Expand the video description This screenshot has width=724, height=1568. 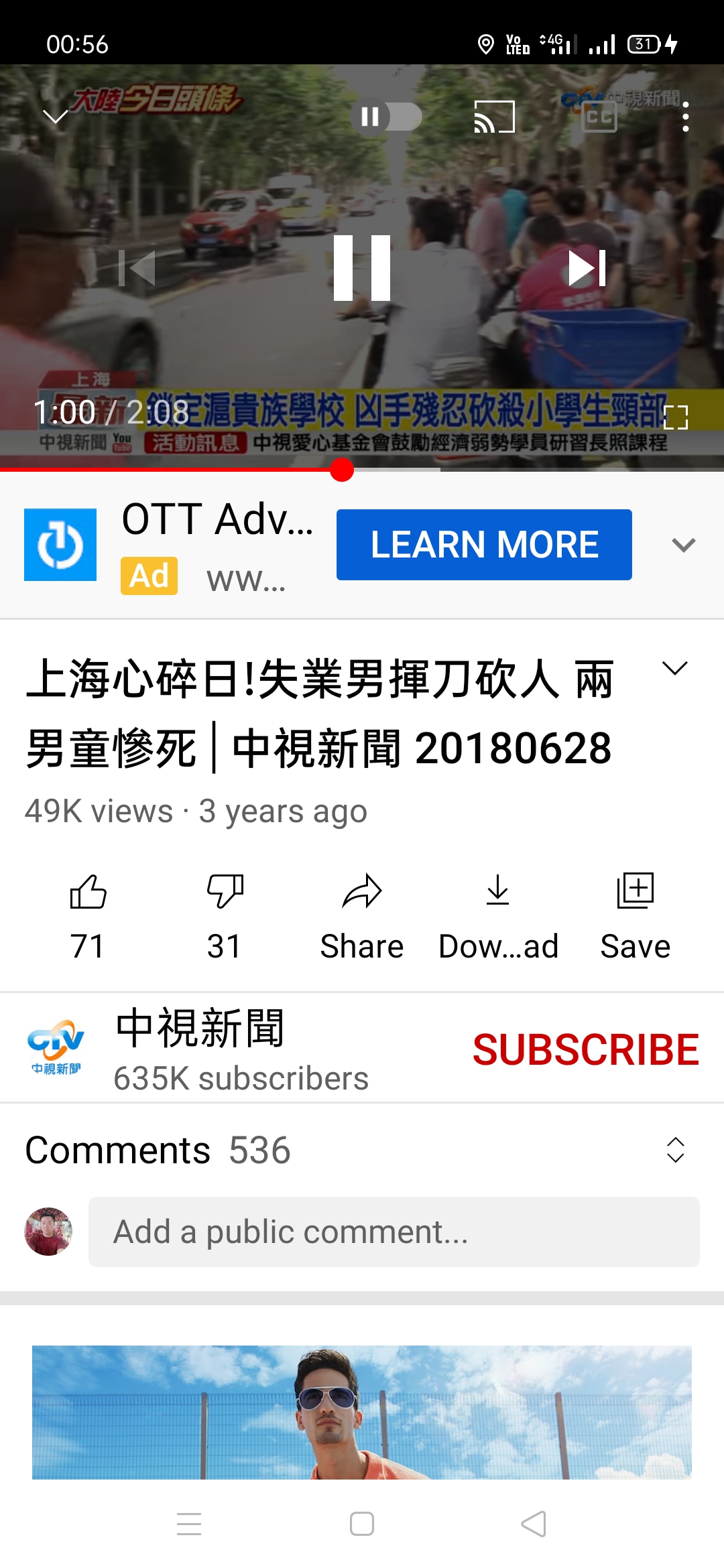pos(674,668)
